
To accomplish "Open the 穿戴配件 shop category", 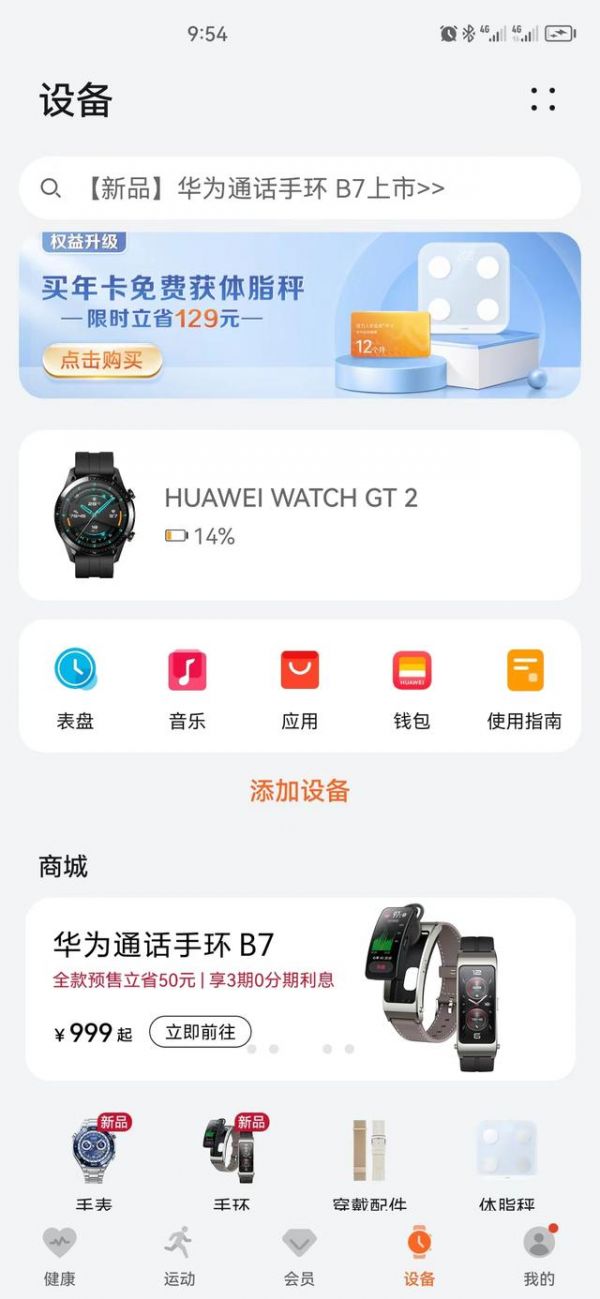I will point(369,1160).
